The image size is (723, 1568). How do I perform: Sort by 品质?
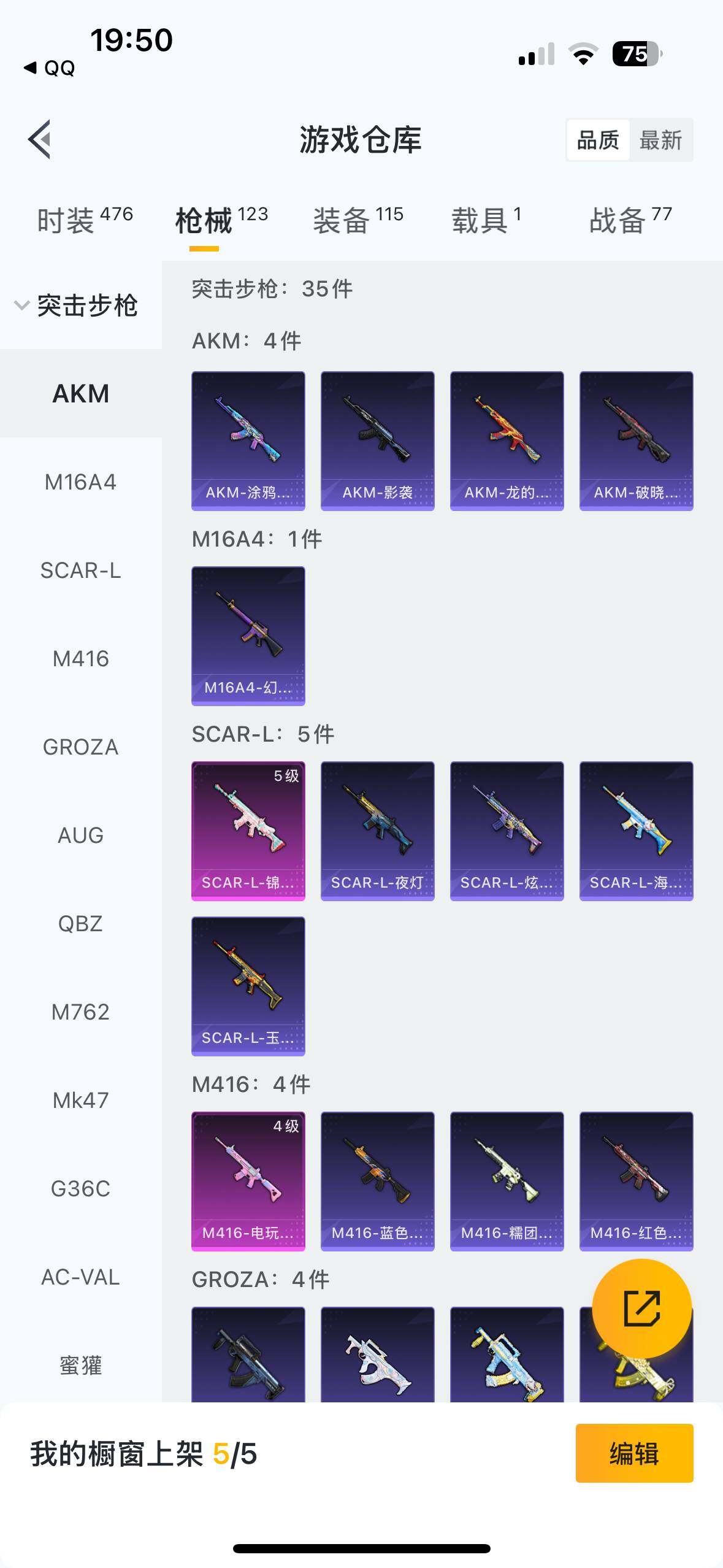point(598,140)
